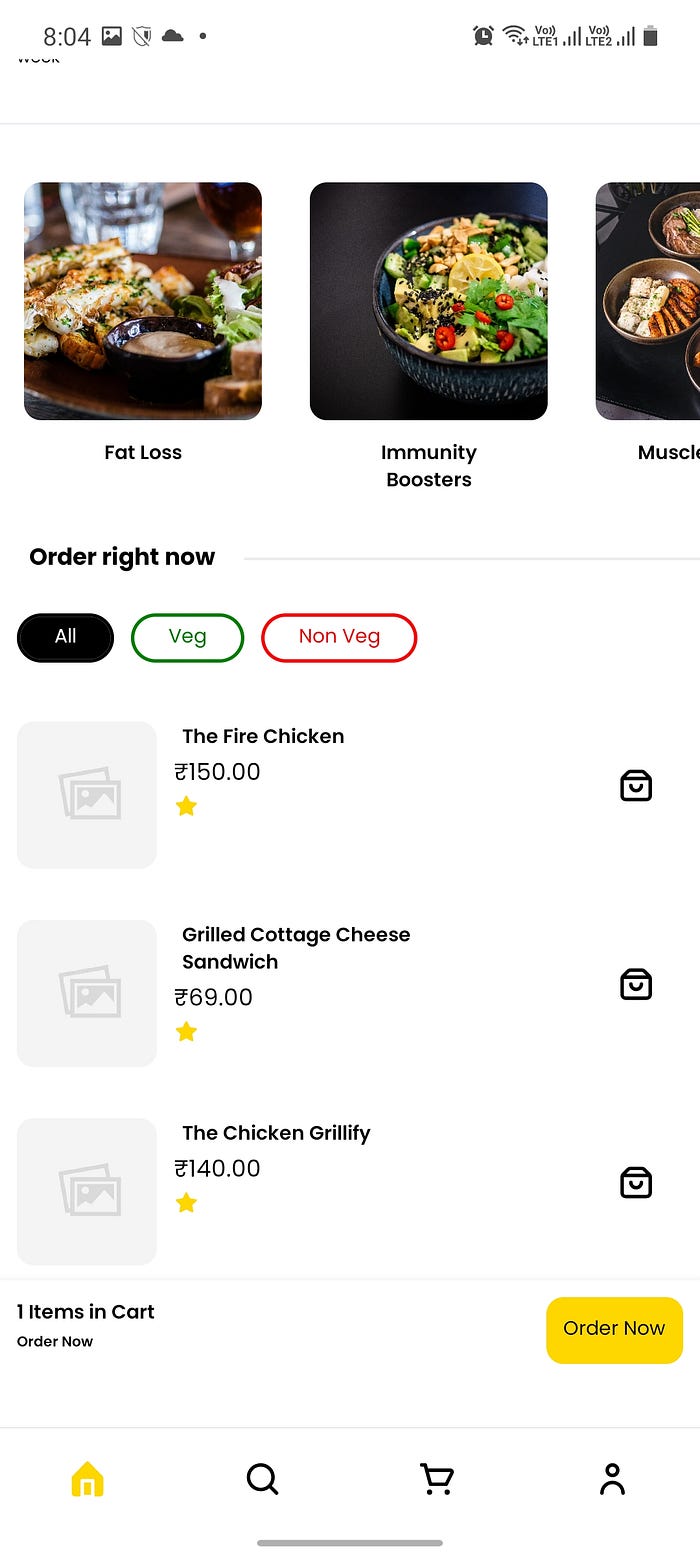Open the profile tab
This screenshot has width=700, height=1556.
(612, 1479)
